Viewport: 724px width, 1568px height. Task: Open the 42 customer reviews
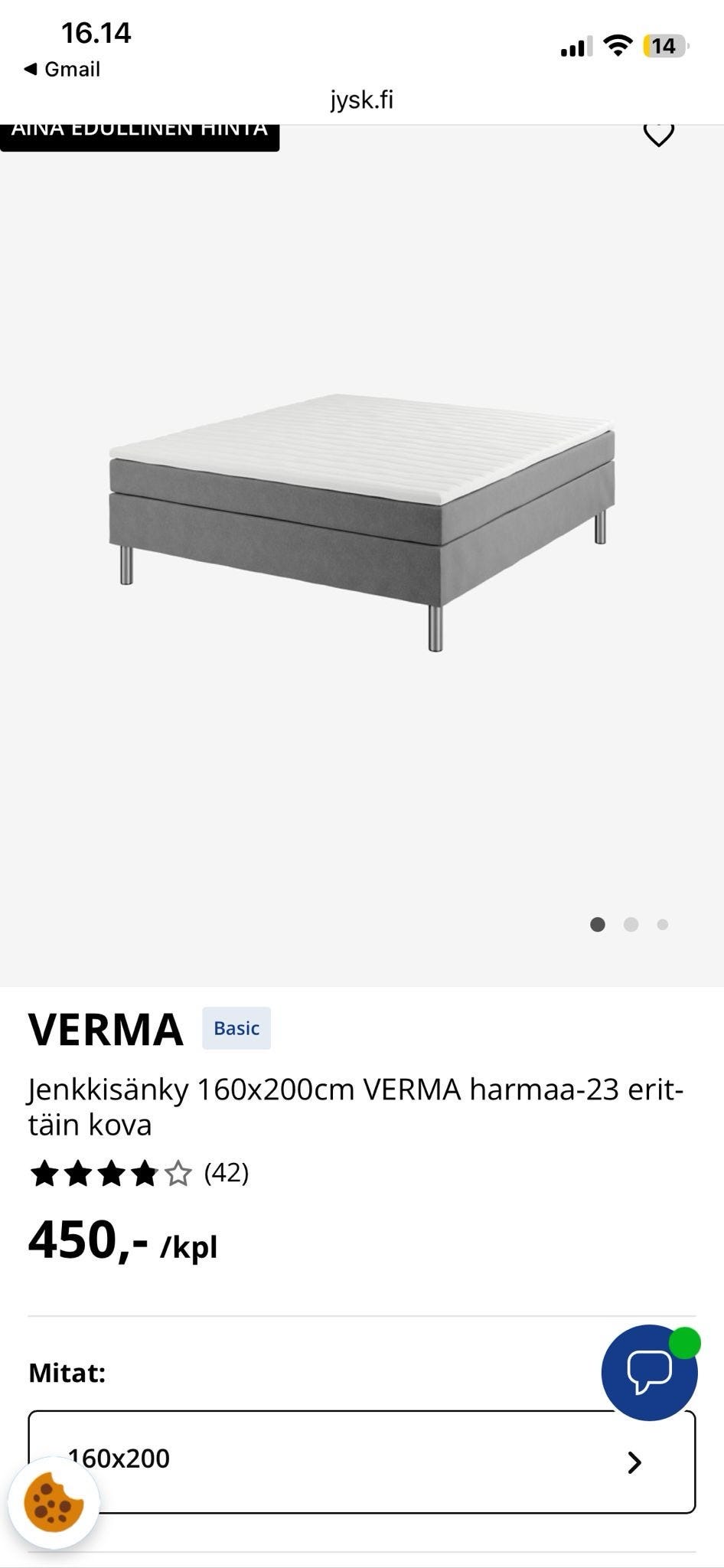pyautogui.click(x=226, y=1172)
